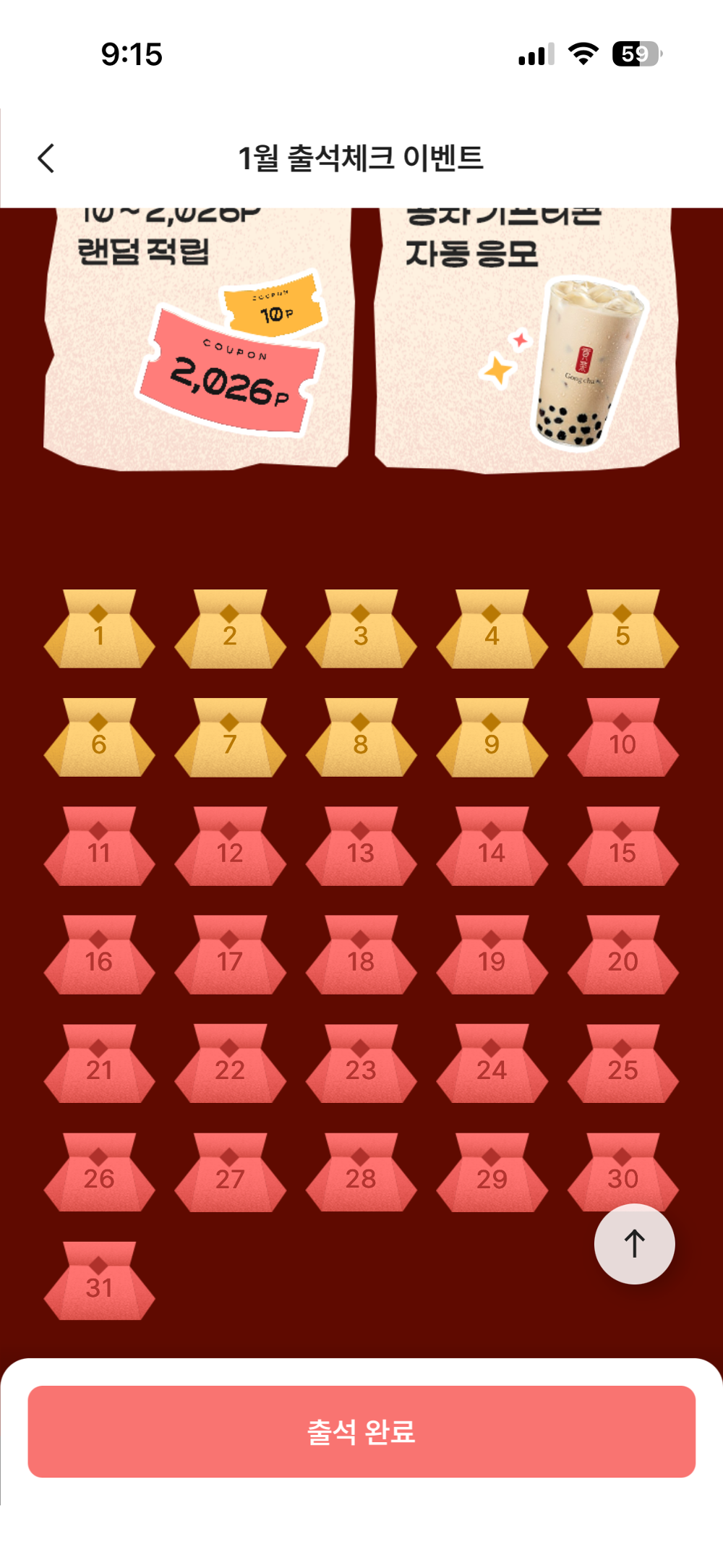723x1568 pixels.
Task: Tap the scroll-to-top arrow button
Action: pos(634,1244)
